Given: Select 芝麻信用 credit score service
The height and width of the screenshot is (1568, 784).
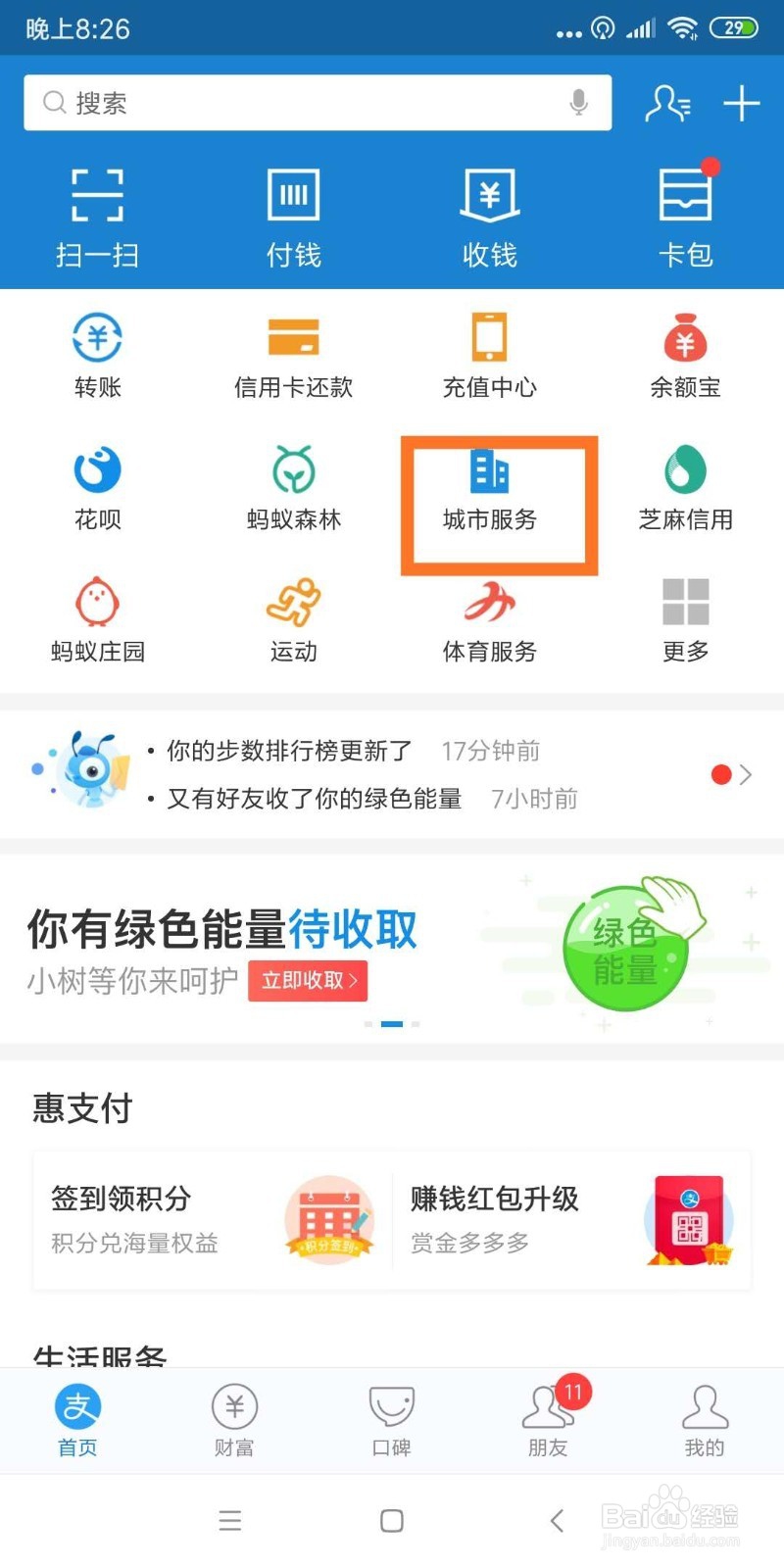Looking at the screenshot, I should pos(685,485).
